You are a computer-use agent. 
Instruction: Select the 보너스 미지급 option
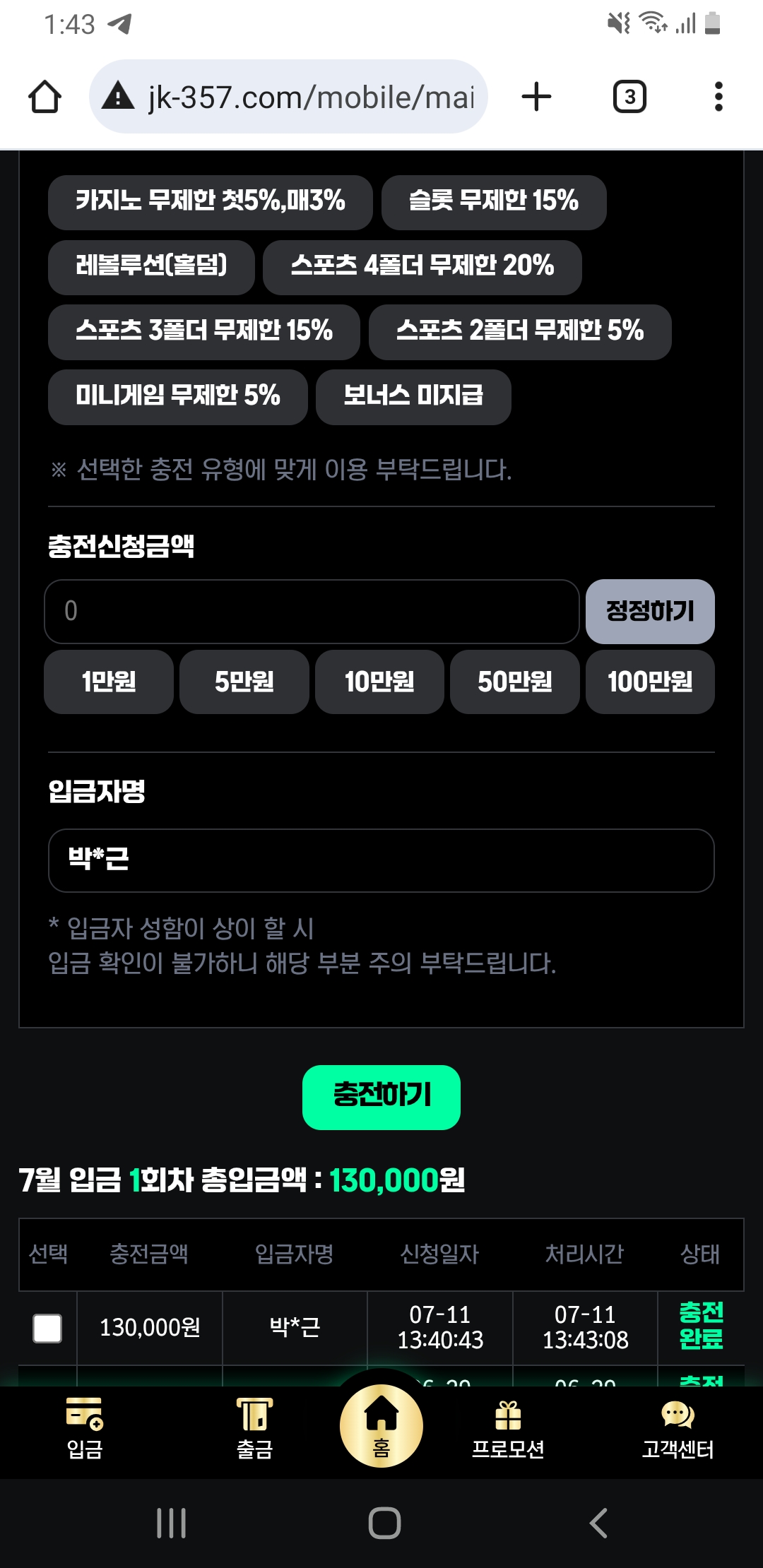(413, 396)
